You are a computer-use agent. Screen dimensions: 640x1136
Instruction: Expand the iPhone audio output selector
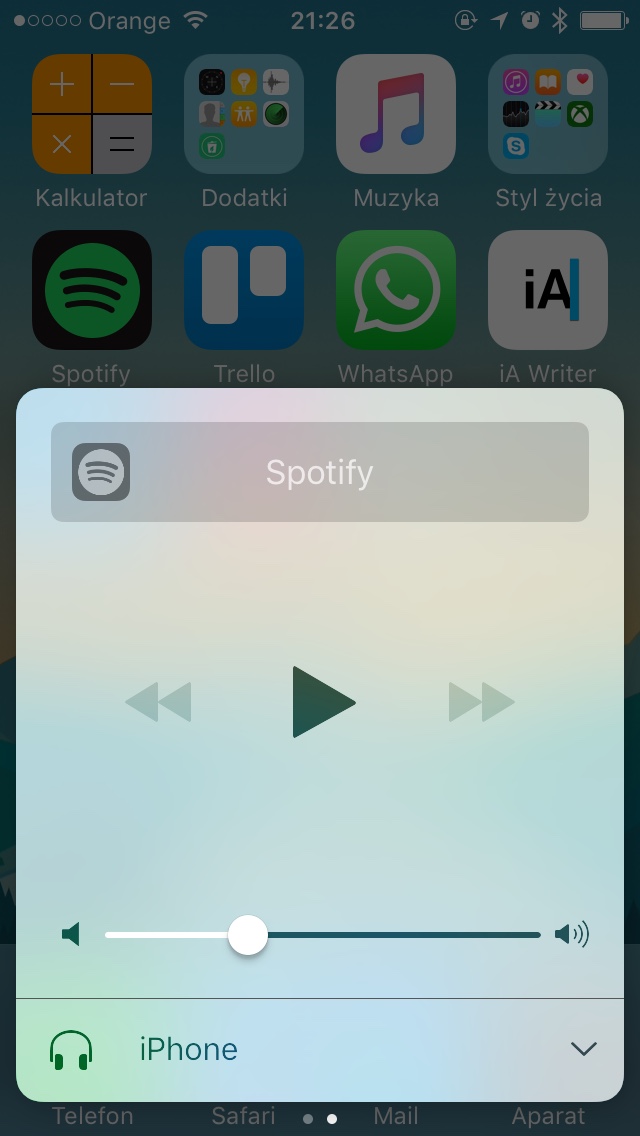click(x=582, y=1049)
